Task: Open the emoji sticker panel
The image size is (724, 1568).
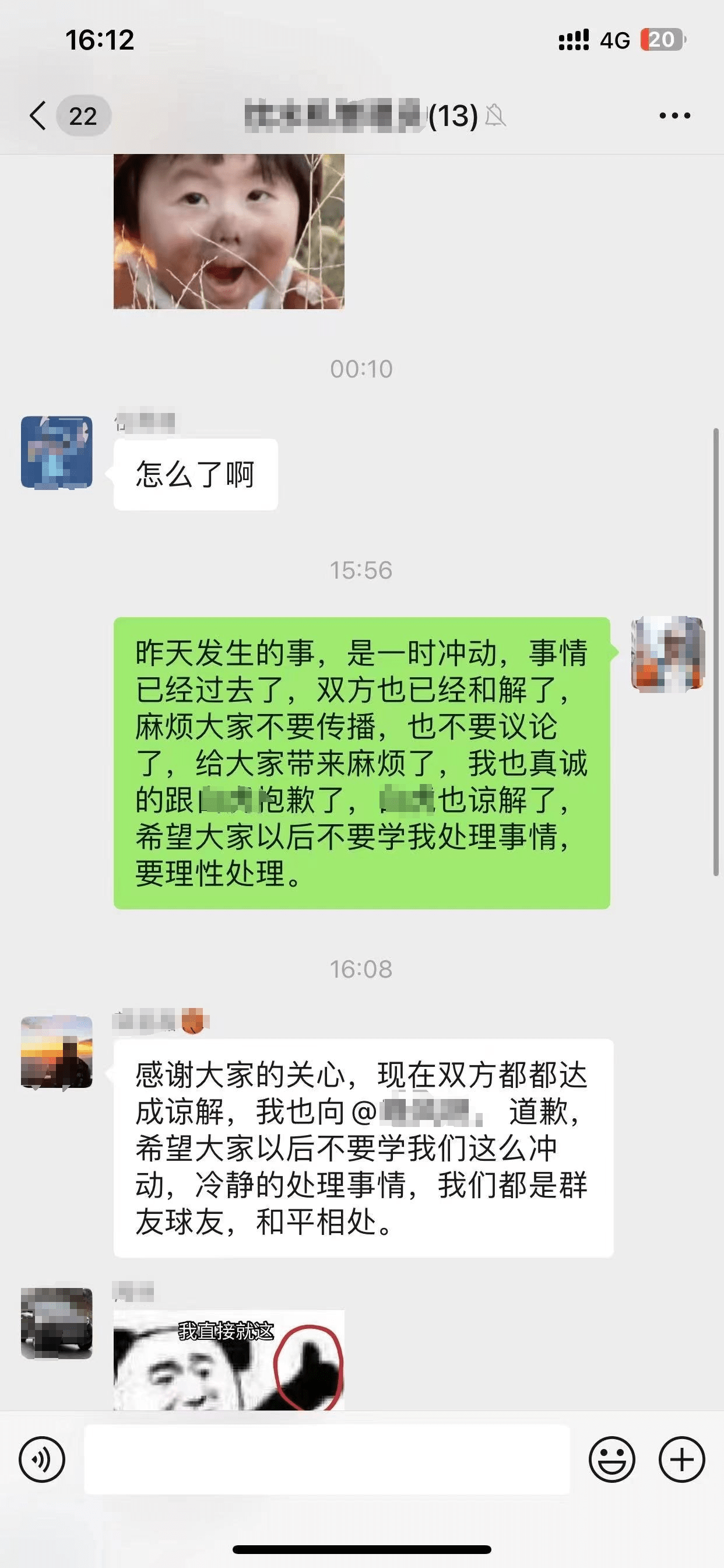Action: coord(611,1459)
